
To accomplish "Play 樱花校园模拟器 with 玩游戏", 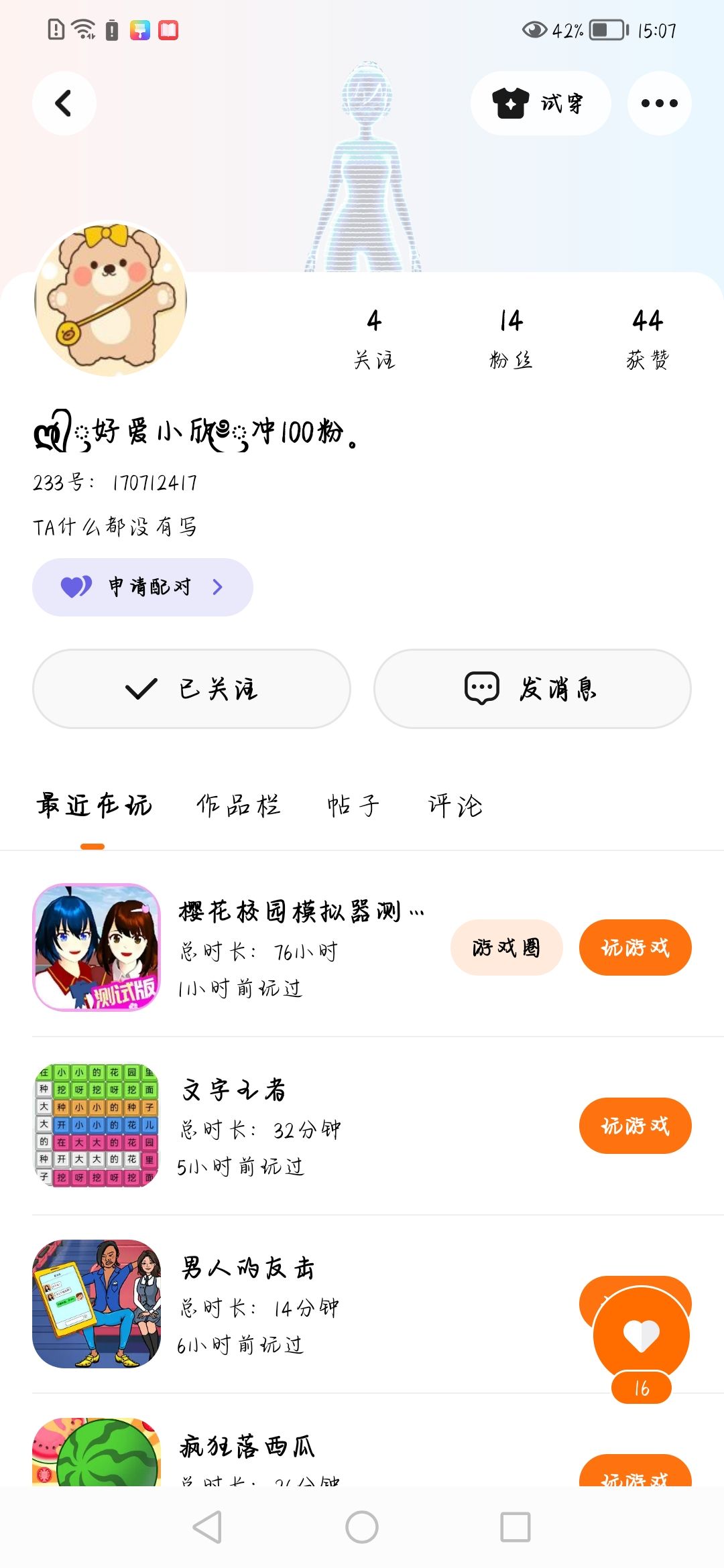I will (635, 948).
